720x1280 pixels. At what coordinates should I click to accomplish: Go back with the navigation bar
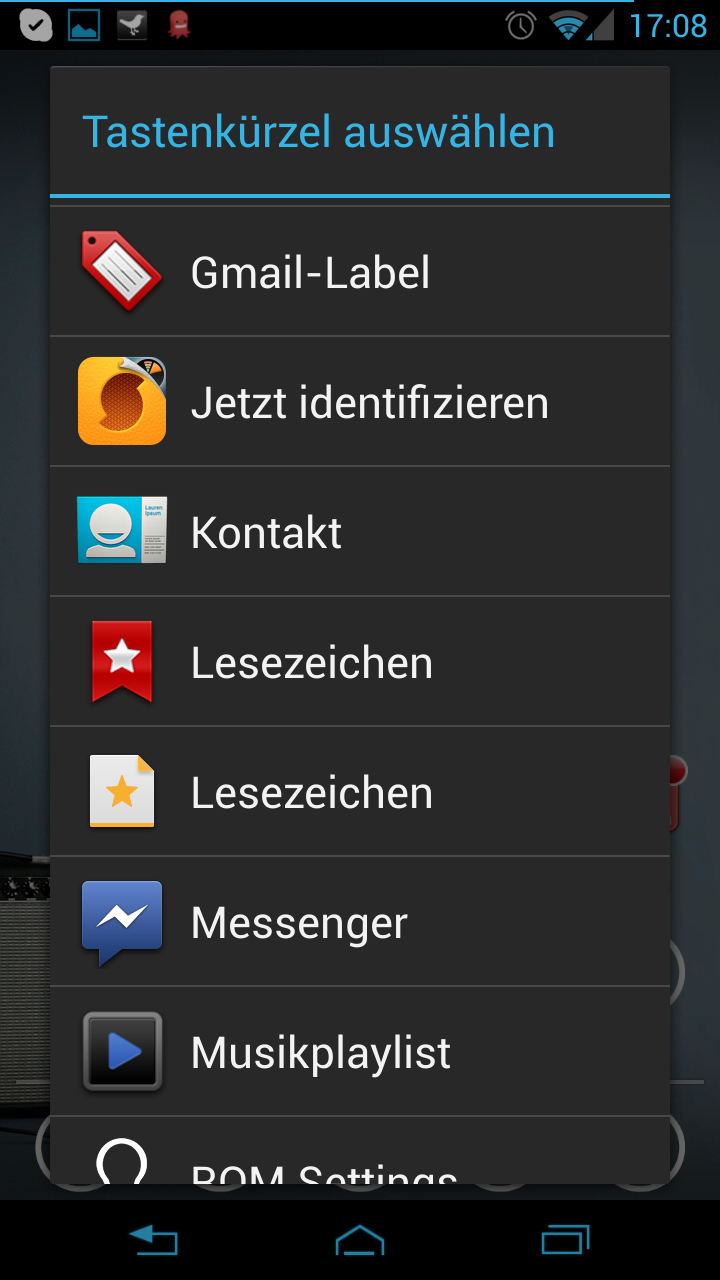(x=153, y=1240)
